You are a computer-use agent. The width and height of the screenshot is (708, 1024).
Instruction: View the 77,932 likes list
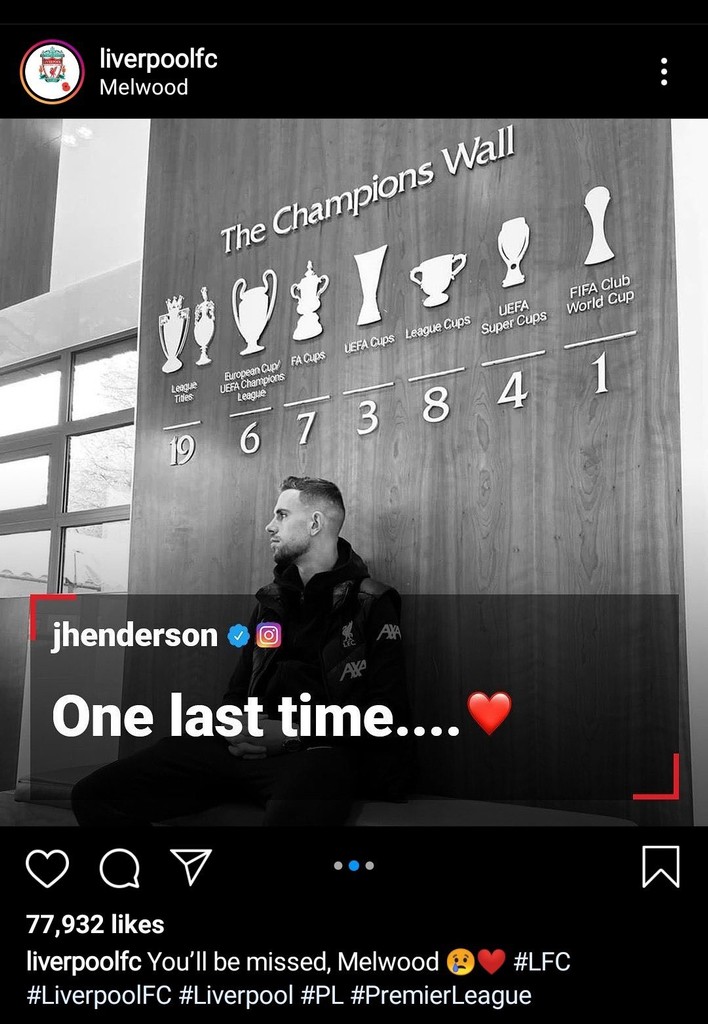pyautogui.click(x=95, y=925)
